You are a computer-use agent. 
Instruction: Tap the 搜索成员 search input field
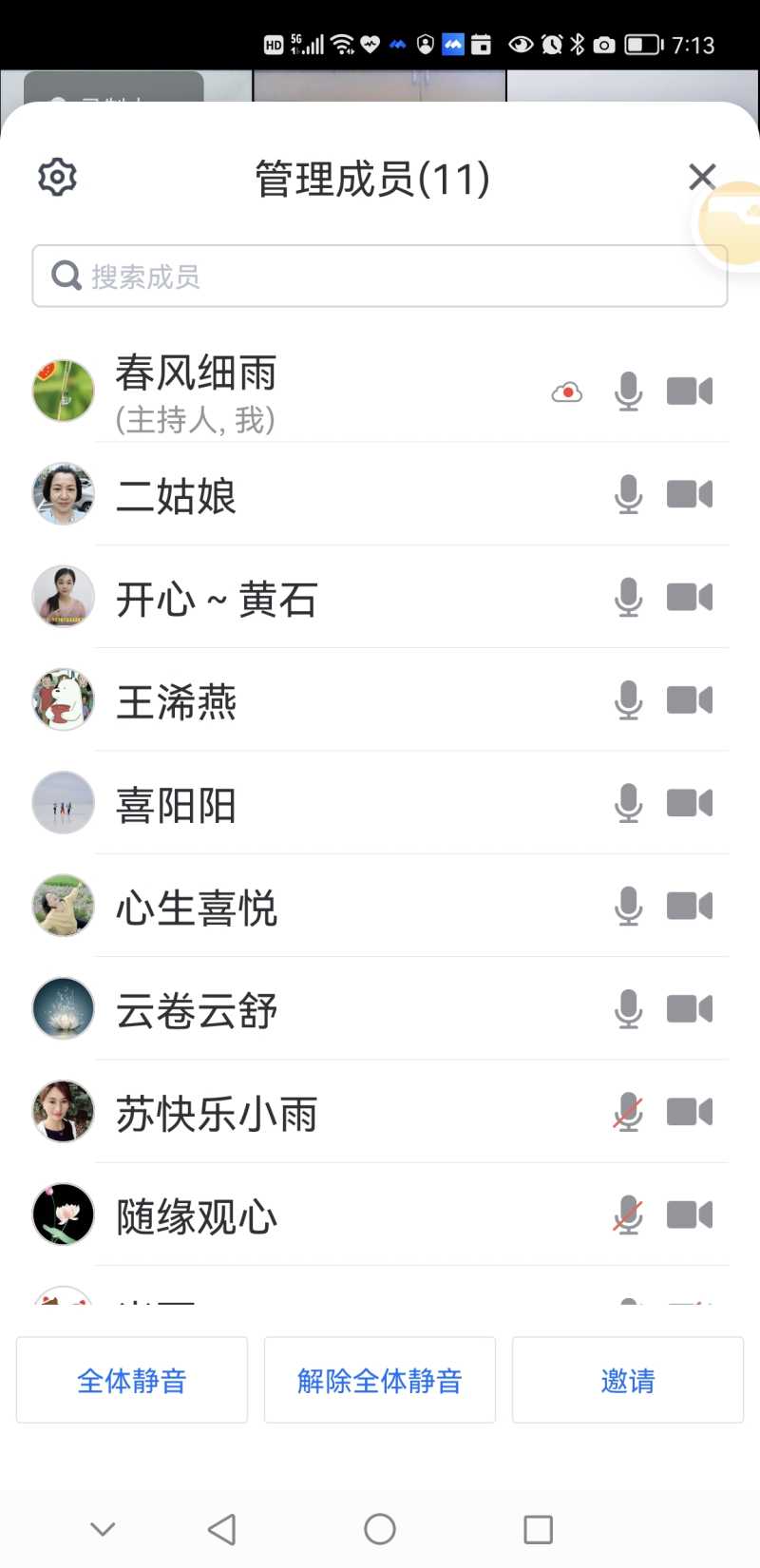[380, 275]
